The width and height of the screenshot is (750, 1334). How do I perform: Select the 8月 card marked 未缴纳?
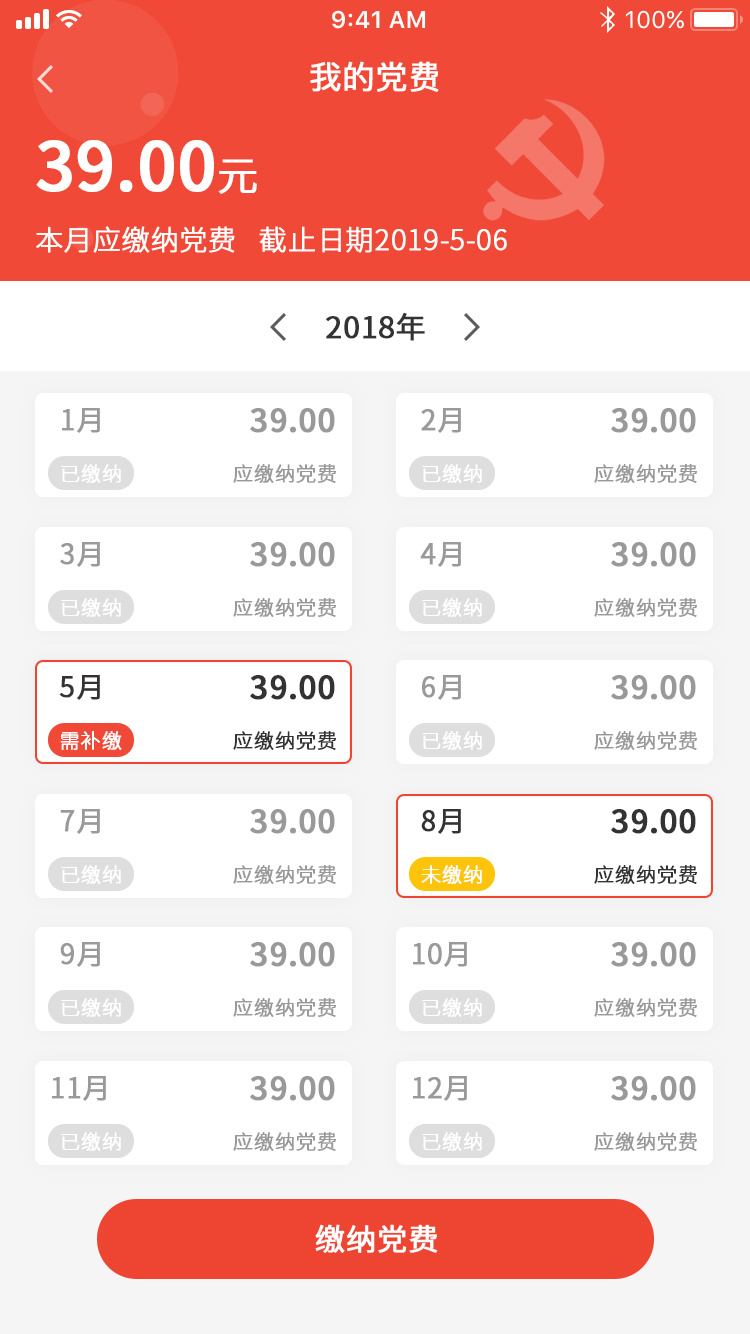pyautogui.click(x=554, y=846)
